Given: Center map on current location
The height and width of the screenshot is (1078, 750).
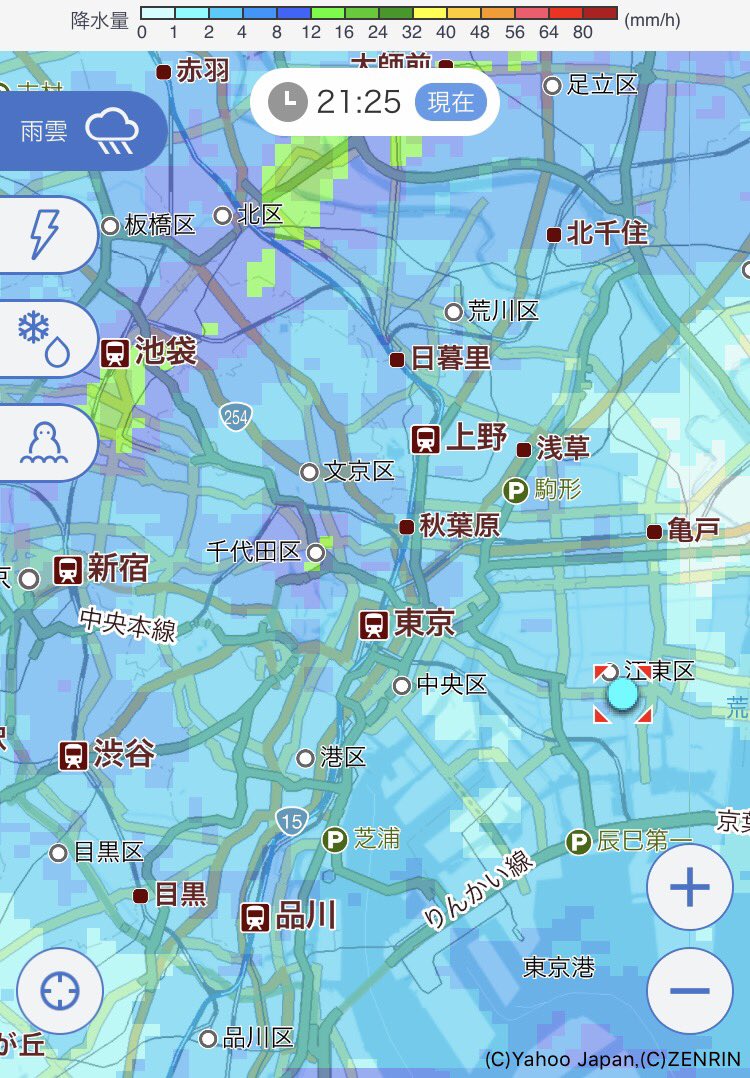Looking at the screenshot, I should 60,991.
